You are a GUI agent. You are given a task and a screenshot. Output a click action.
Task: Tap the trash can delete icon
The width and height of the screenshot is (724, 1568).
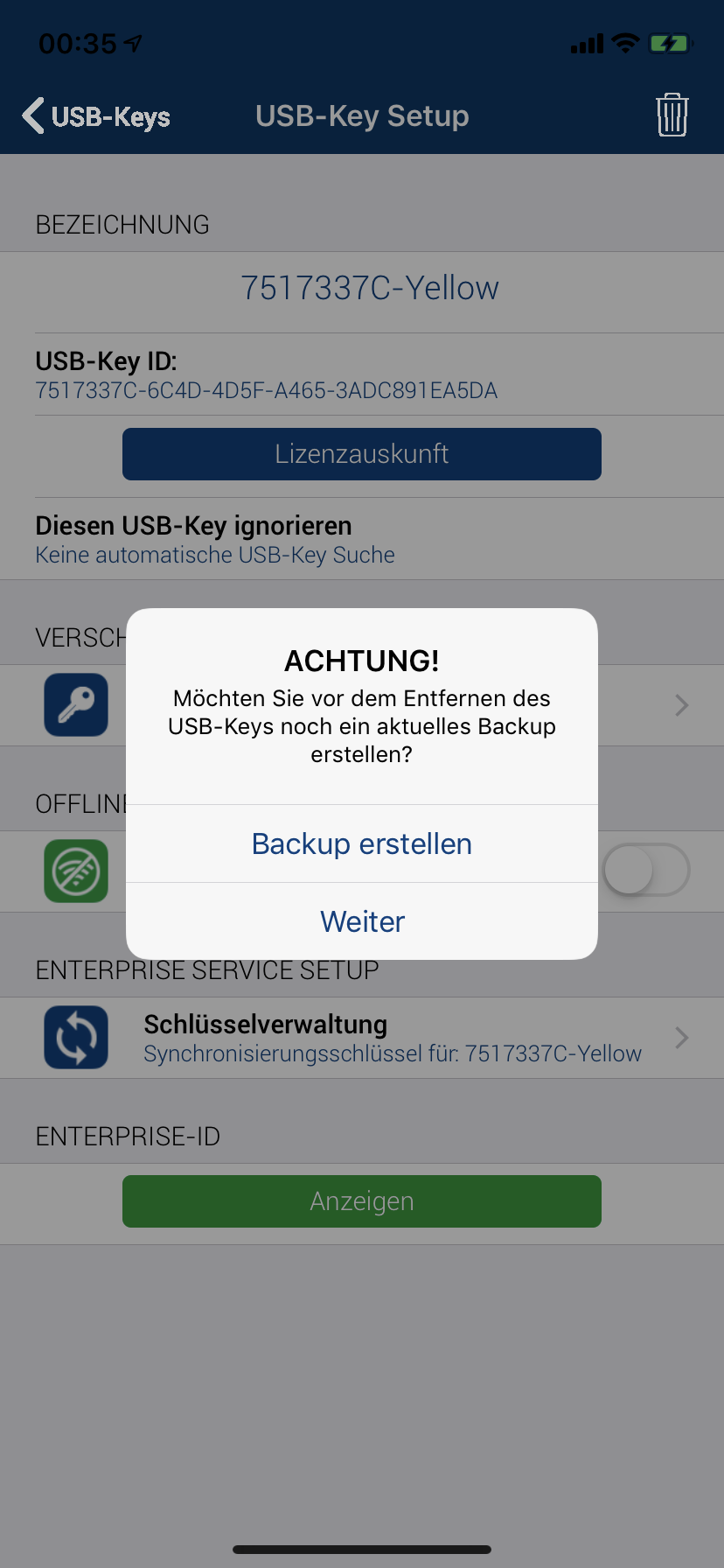[x=672, y=115]
